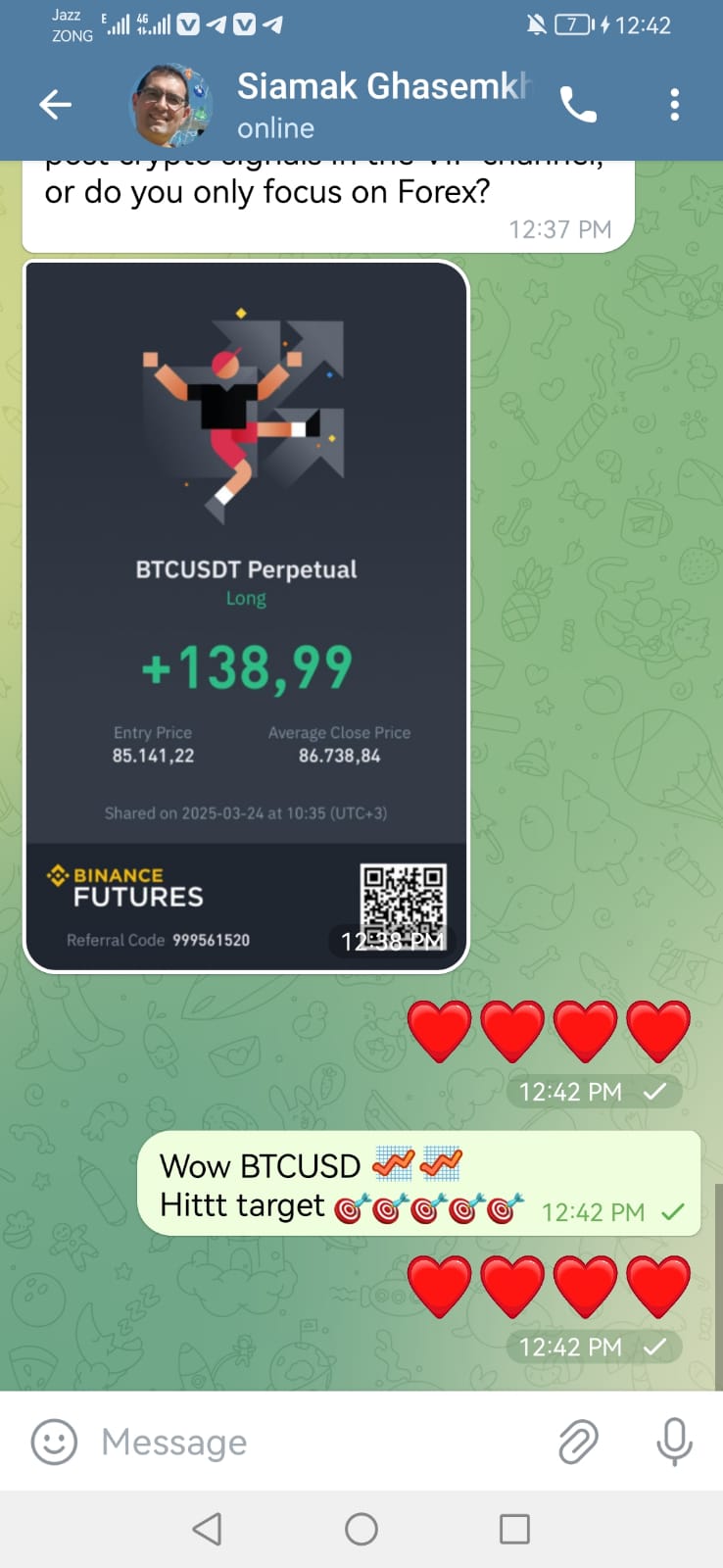
Task: Open Siamak Ghasemkh's profile from the header
Action: pos(382,104)
